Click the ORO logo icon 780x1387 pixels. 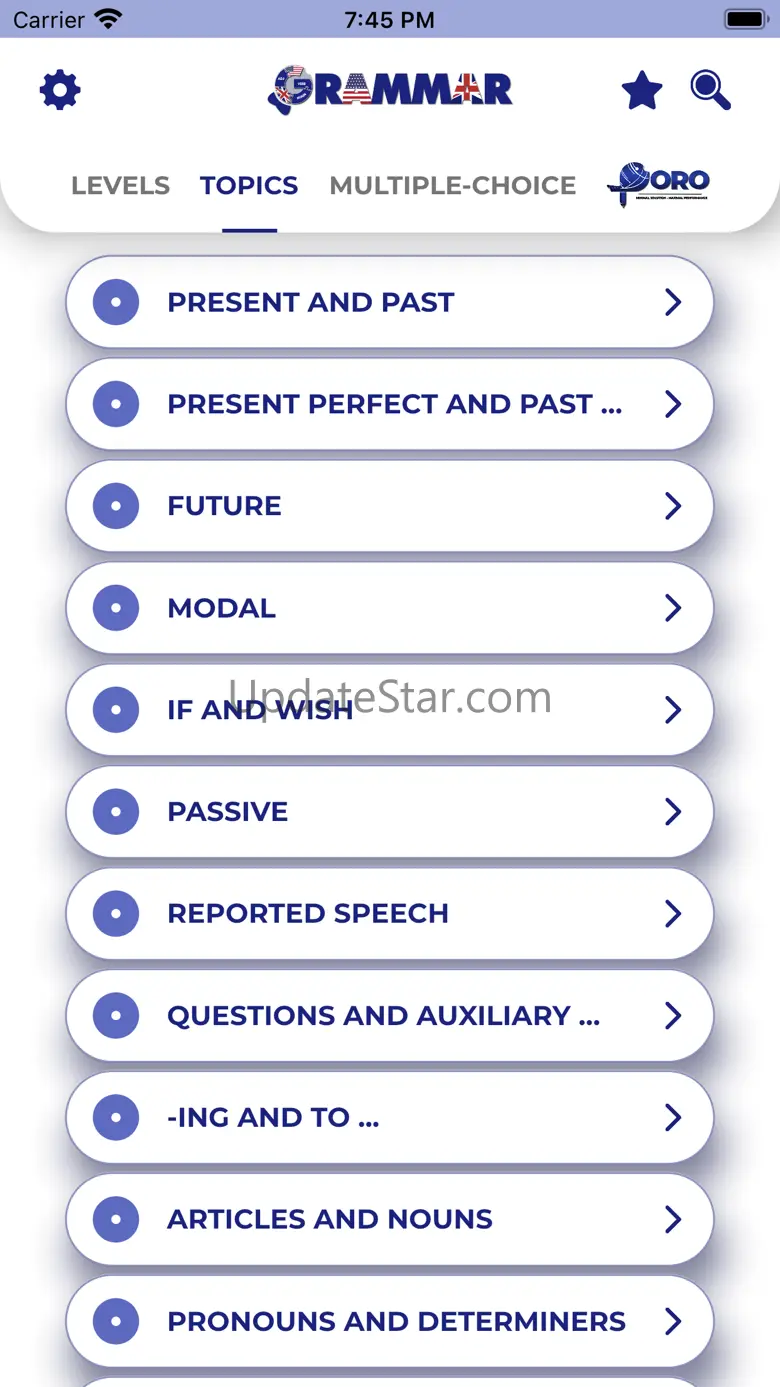[657, 184]
